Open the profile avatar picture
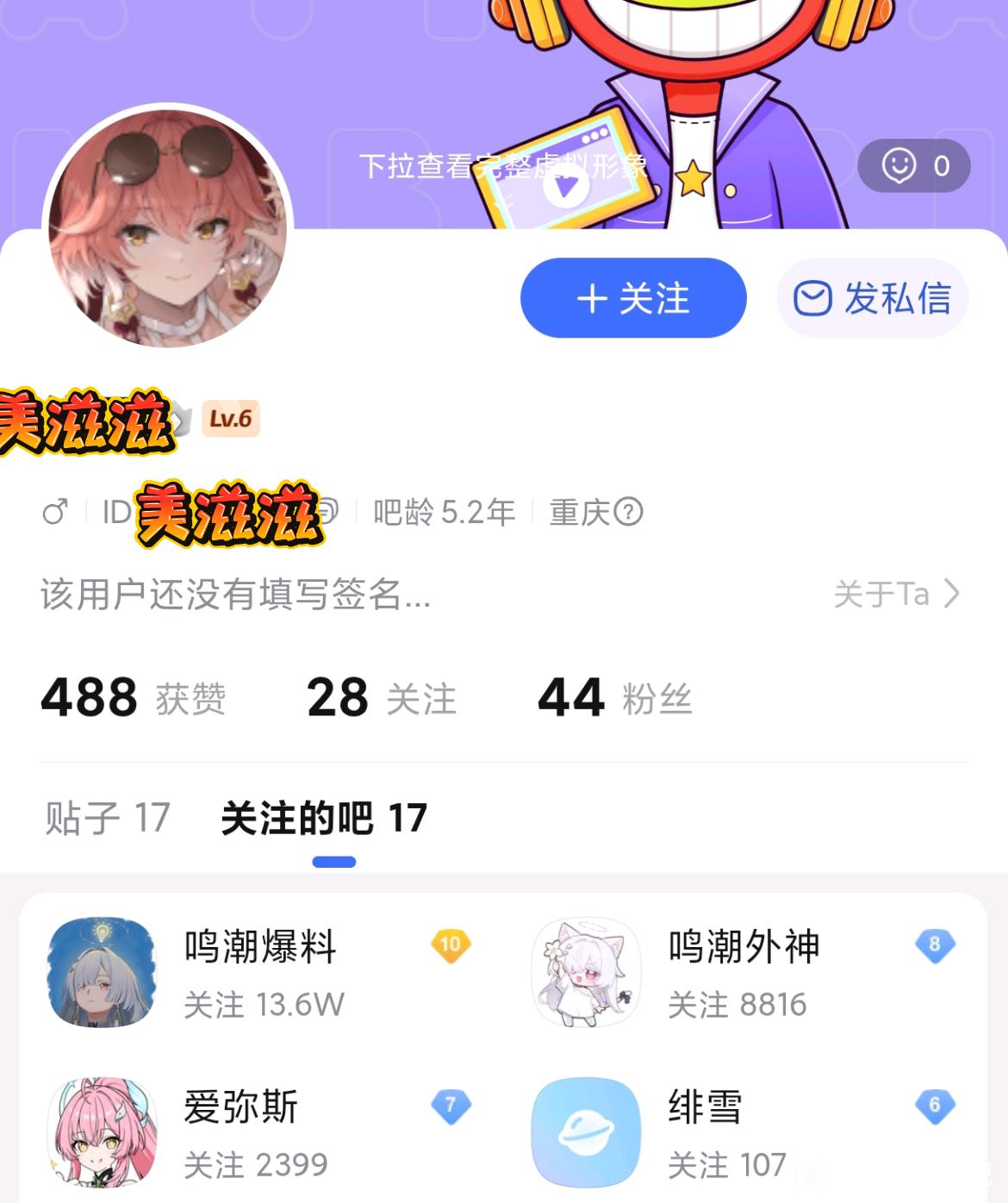The width and height of the screenshot is (1008, 1203). 168,228
